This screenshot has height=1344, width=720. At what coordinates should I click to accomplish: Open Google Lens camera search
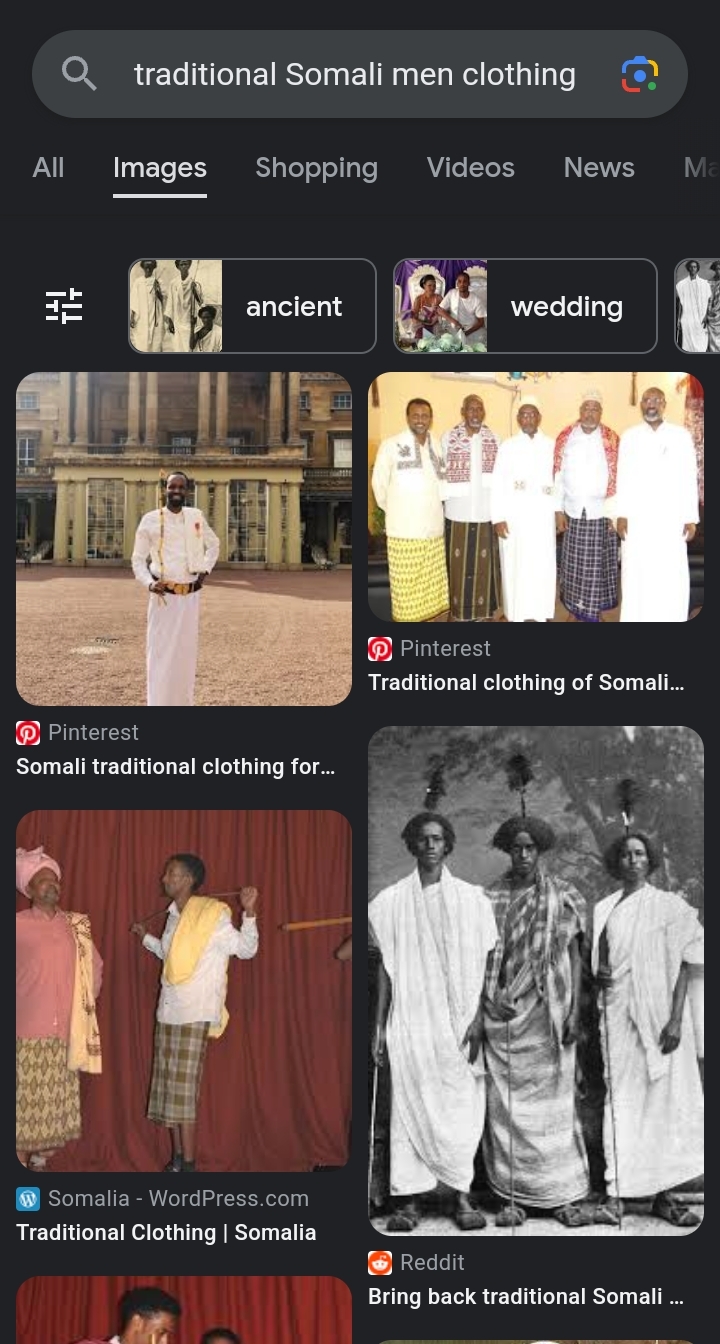click(x=639, y=75)
